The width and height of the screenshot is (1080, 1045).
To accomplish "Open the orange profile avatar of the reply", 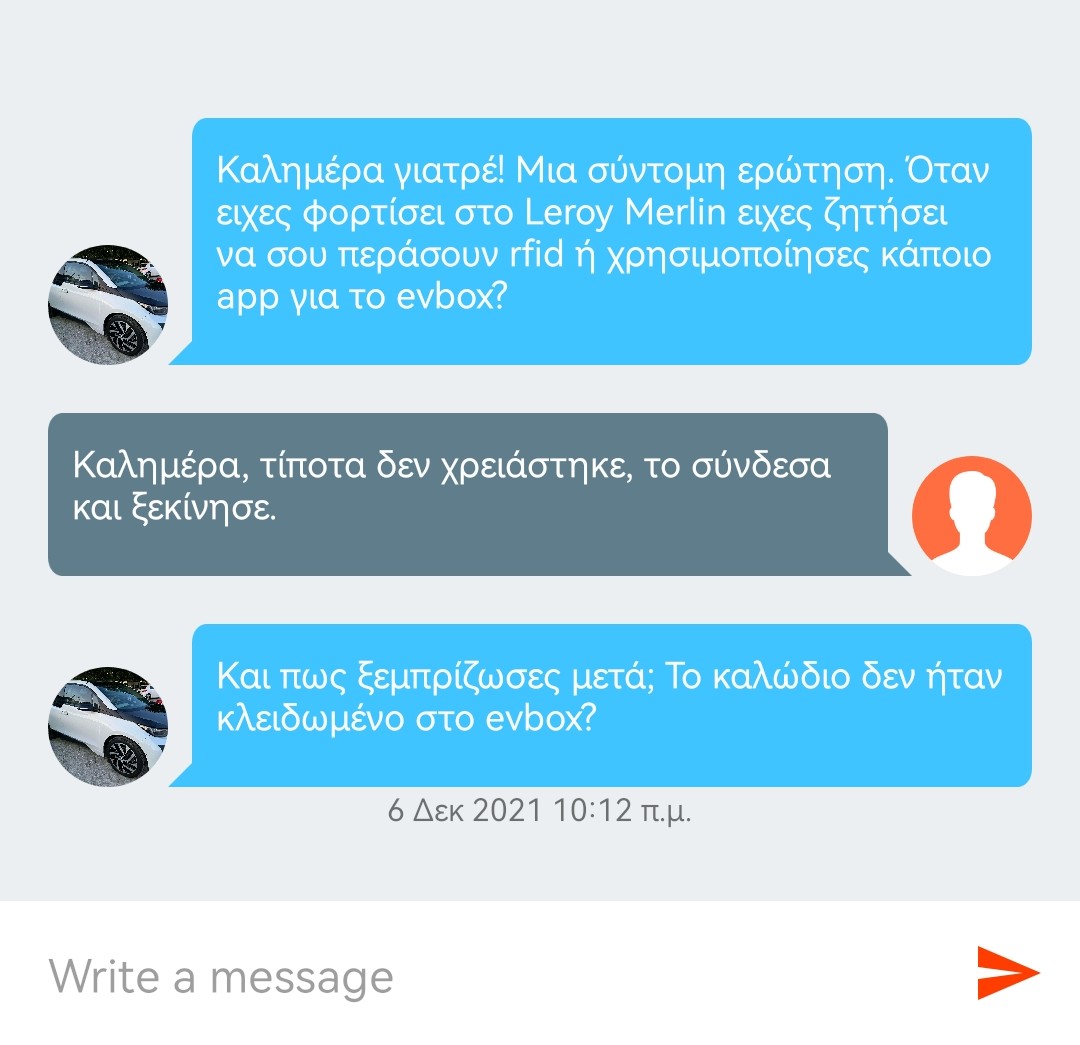I will 971,516.
